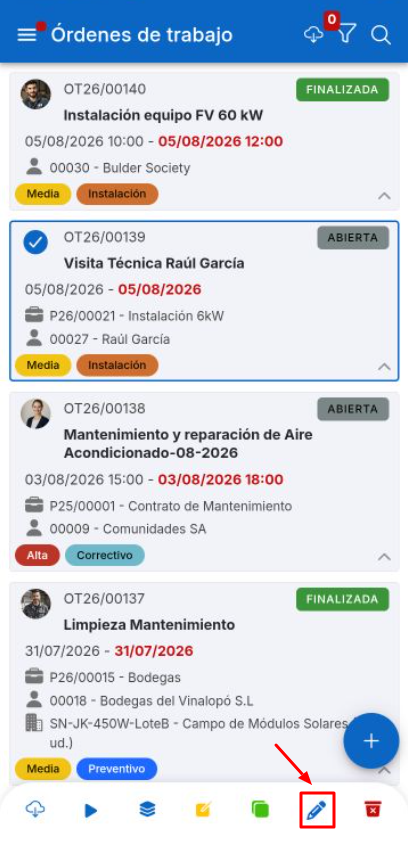The image size is (408, 859).
Task: Add a new work order
Action: click(371, 741)
